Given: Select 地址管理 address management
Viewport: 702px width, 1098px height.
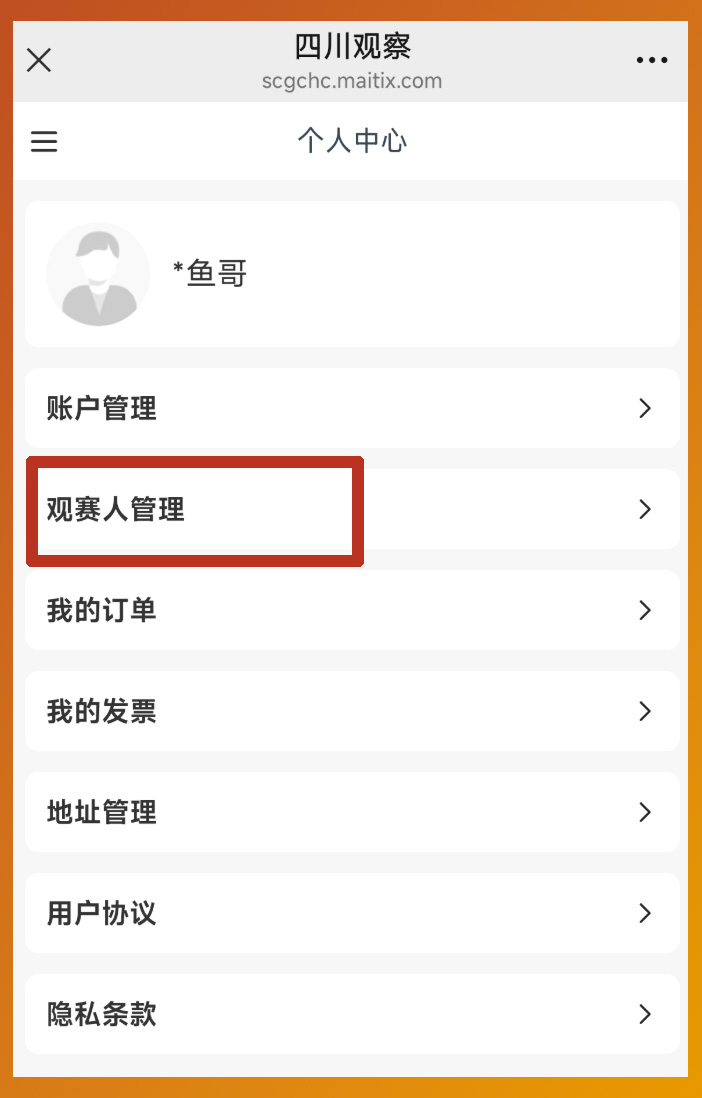Looking at the screenshot, I should [351, 812].
